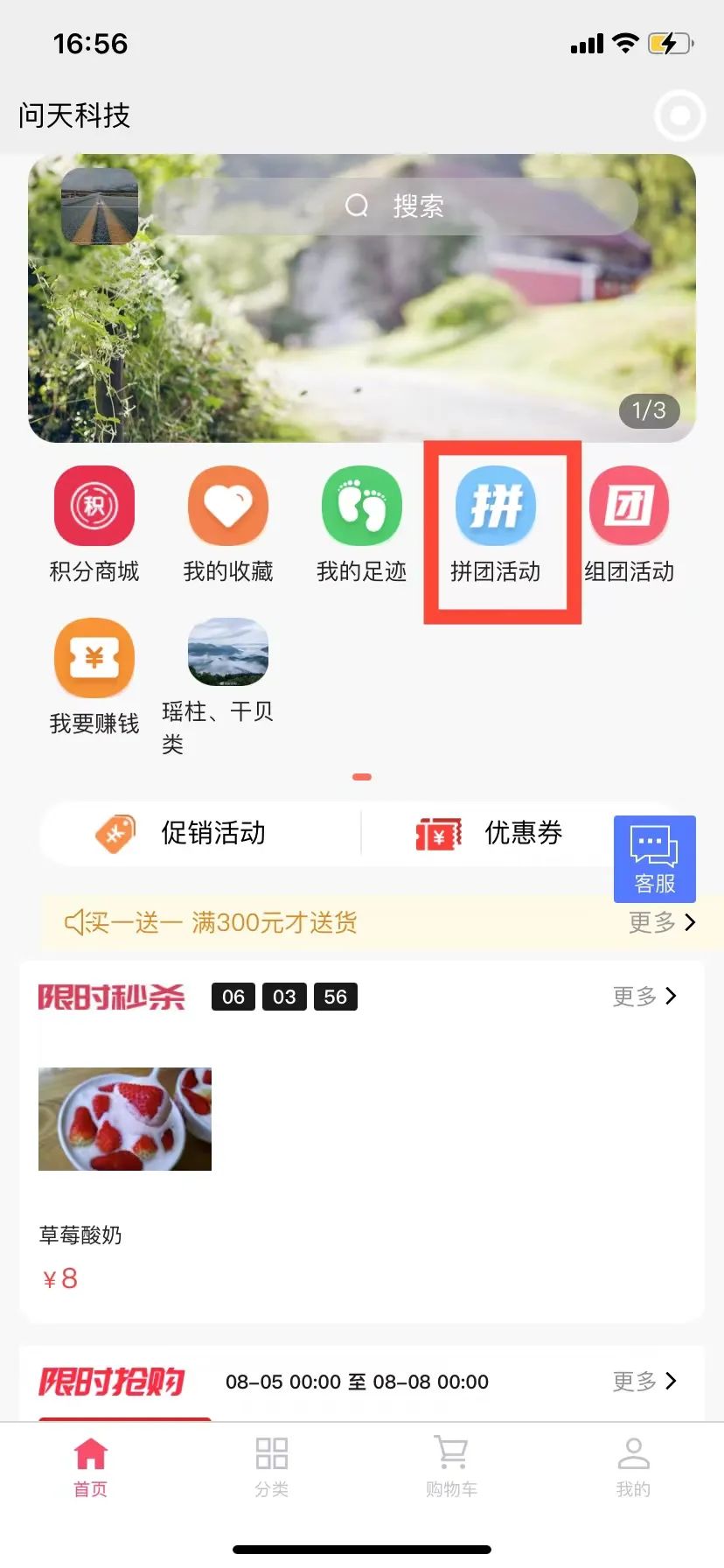Open 我要赚钱 earn money
Image resolution: width=724 pixels, height=1568 pixels.
[x=94, y=675]
